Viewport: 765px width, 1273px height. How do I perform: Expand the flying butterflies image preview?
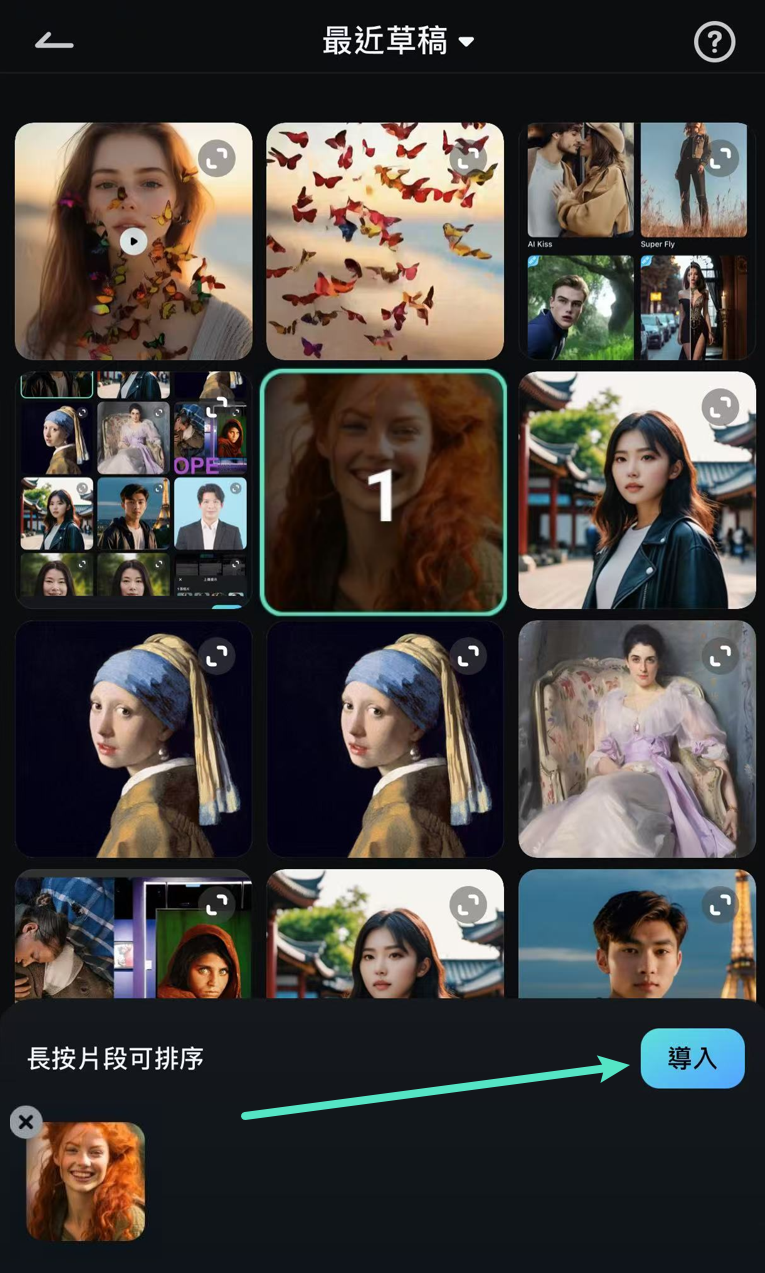coord(467,158)
